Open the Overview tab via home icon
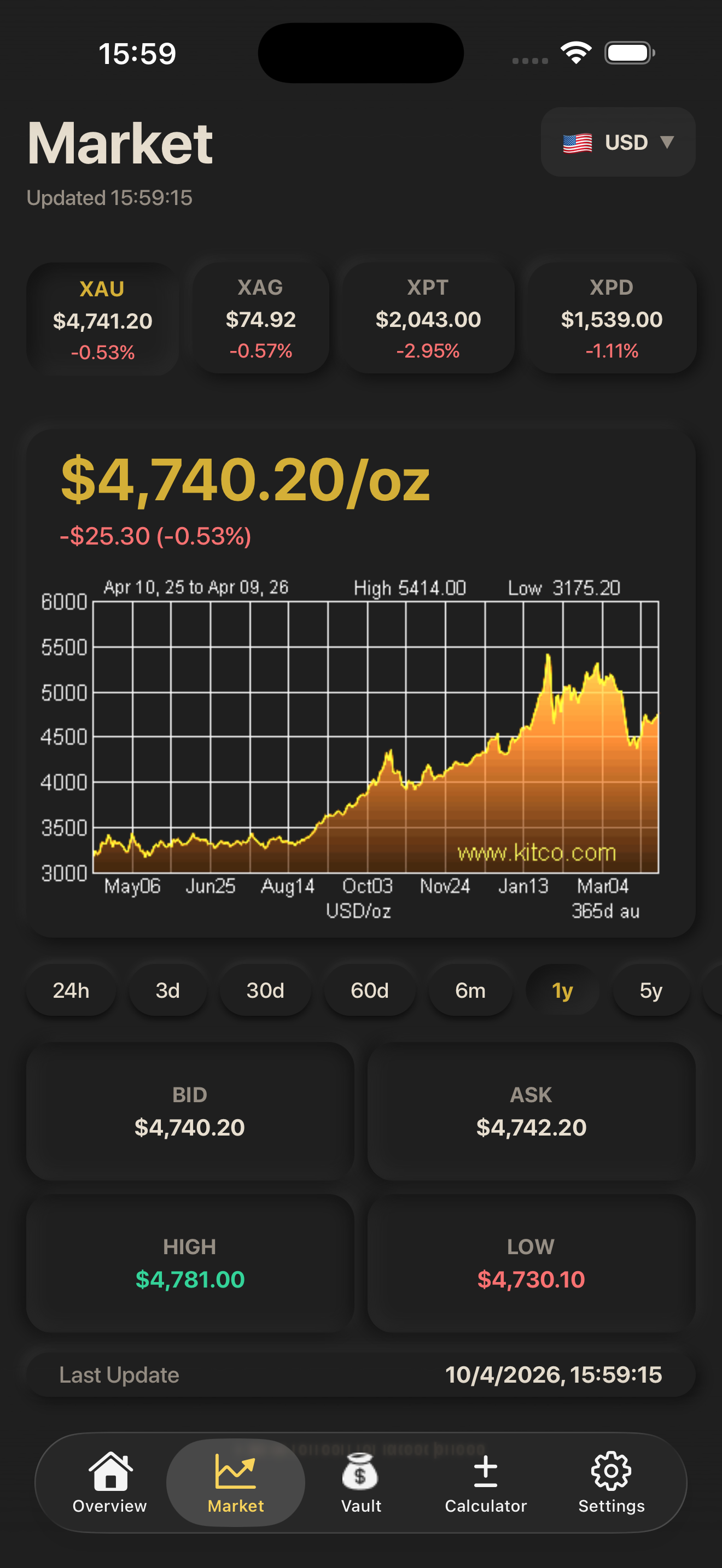The width and height of the screenshot is (722, 1568). (x=109, y=1485)
